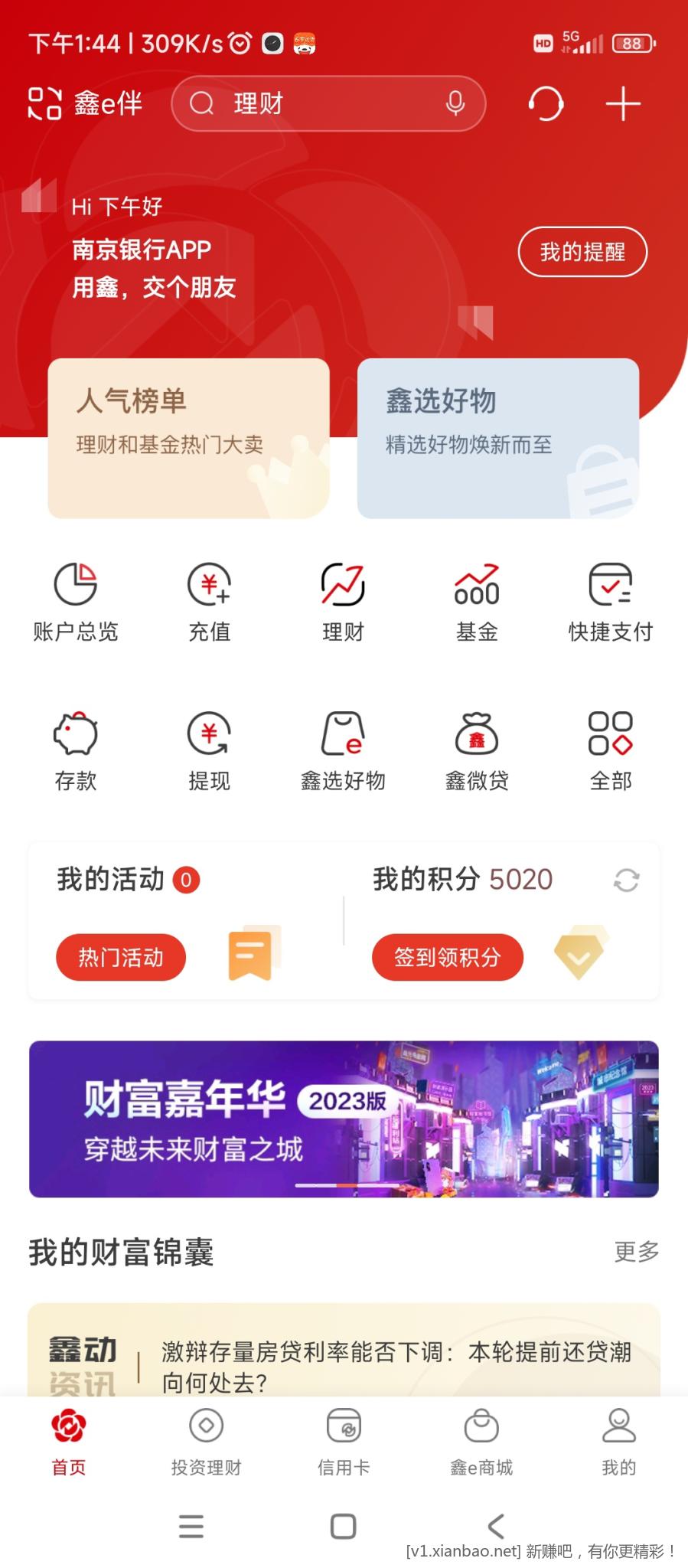The width and height of the screenshot is (688, 1568).
Task: Open the 人气榜单 card
Action: point(188,438)
